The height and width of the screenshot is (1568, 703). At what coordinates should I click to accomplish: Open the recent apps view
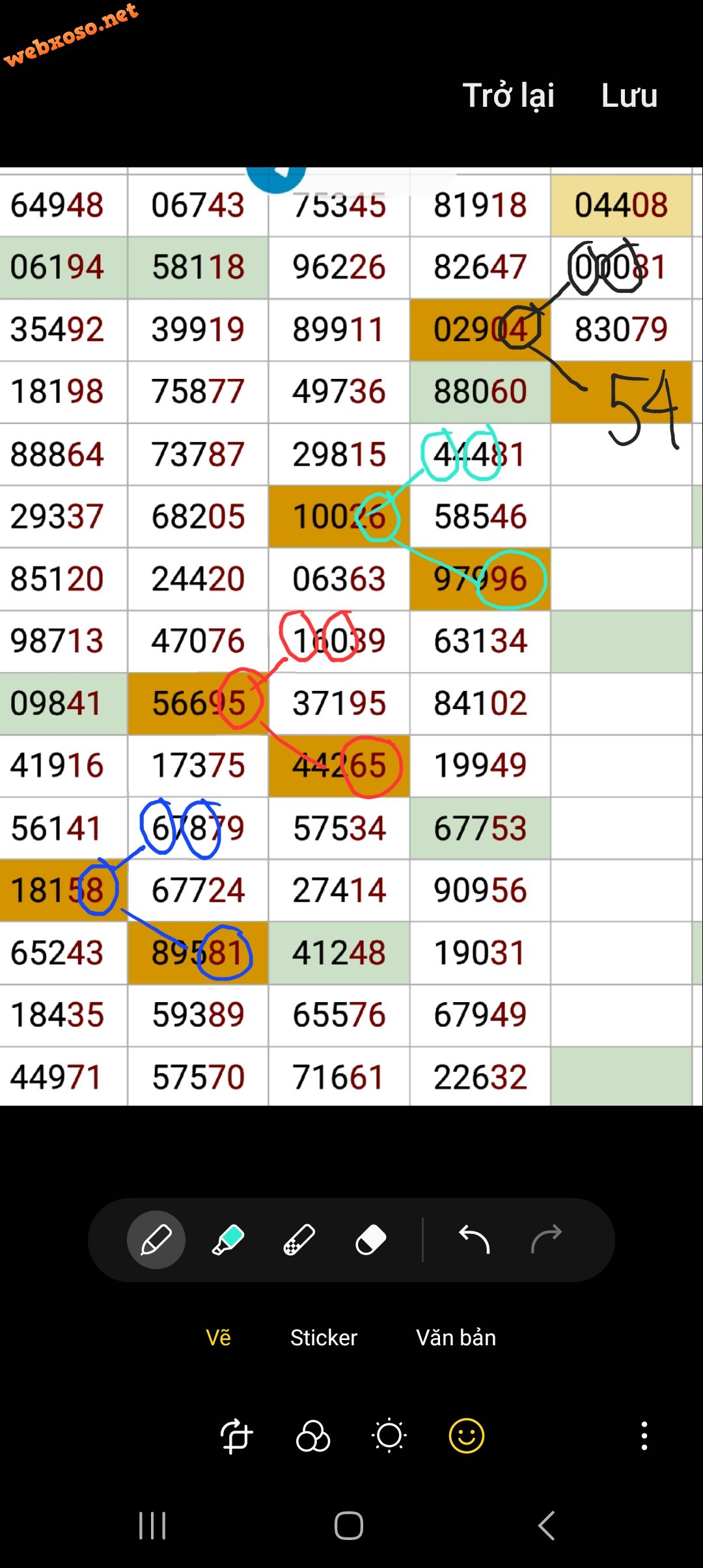tap(152, 1526)
